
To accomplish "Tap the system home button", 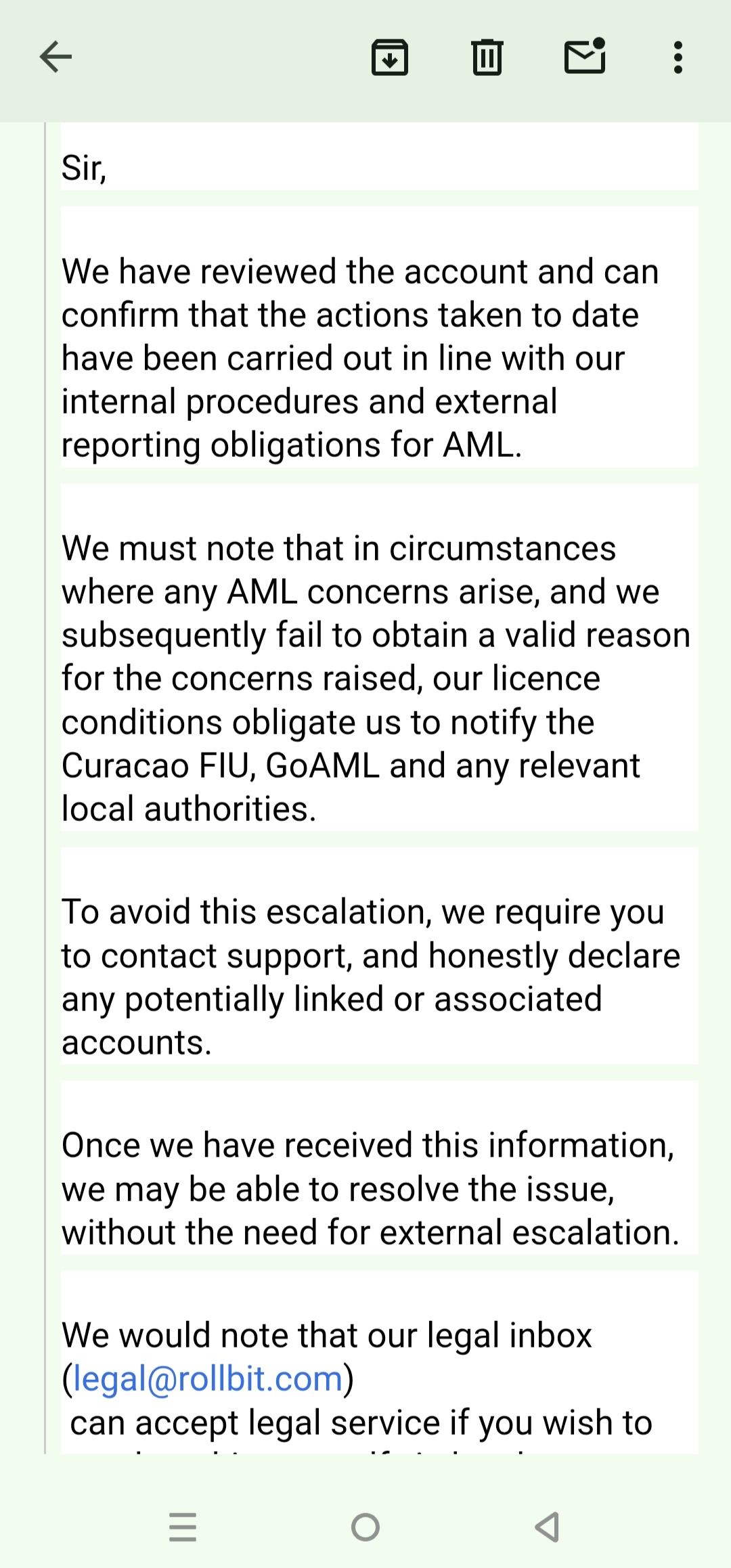I will tap(365, 1527).
